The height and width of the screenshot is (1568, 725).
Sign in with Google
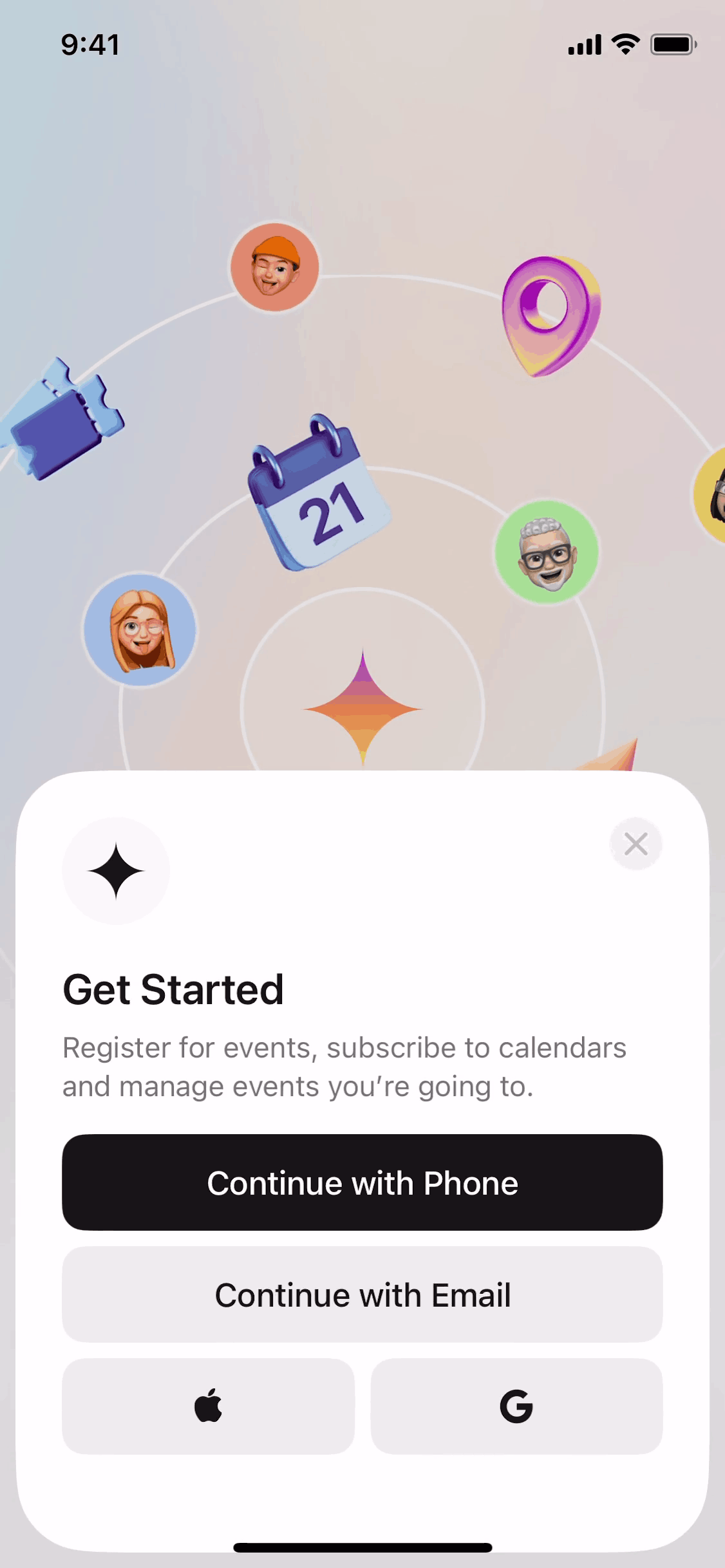pos(516,1406)
